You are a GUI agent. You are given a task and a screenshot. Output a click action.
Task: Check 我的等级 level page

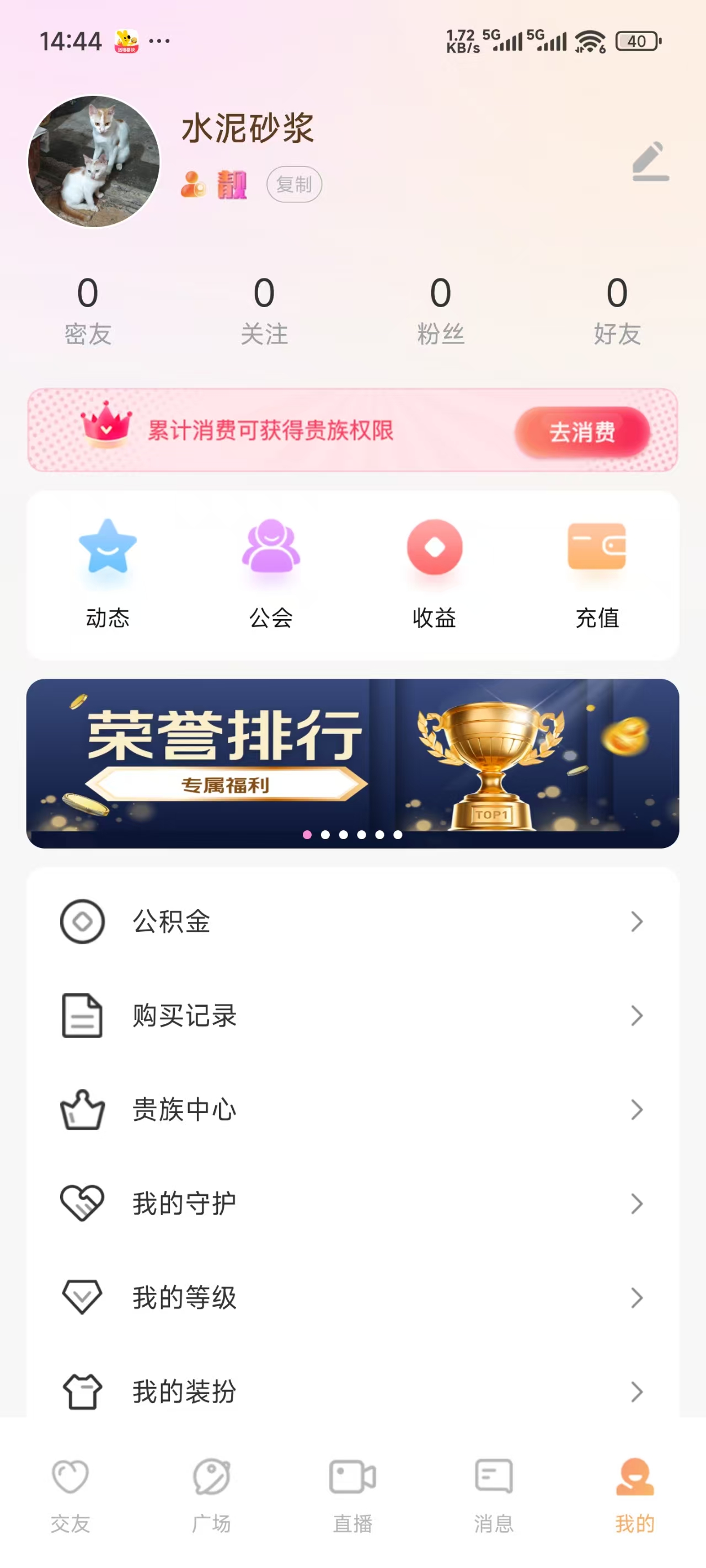[352, 1297]
